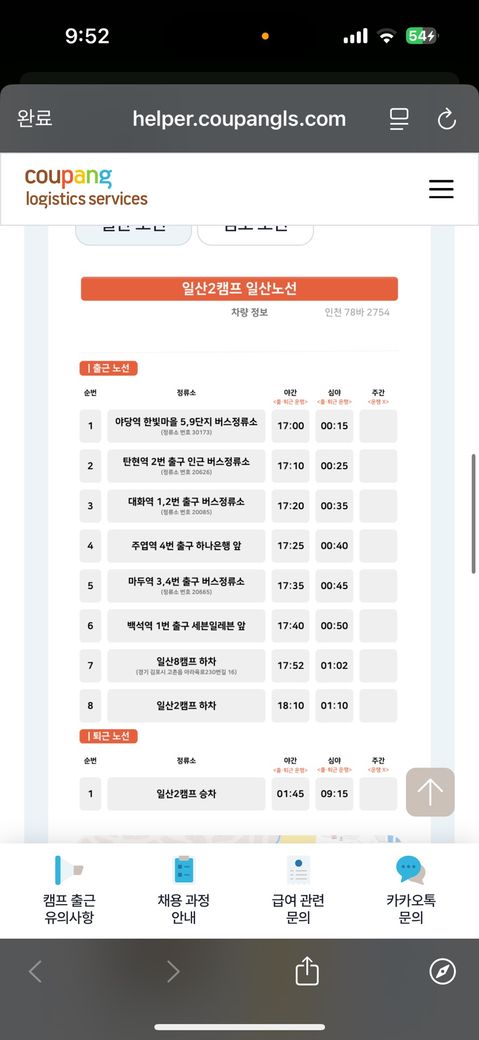Jump to top with the up arrow button

pyautogui.click(x=430, y=792)
